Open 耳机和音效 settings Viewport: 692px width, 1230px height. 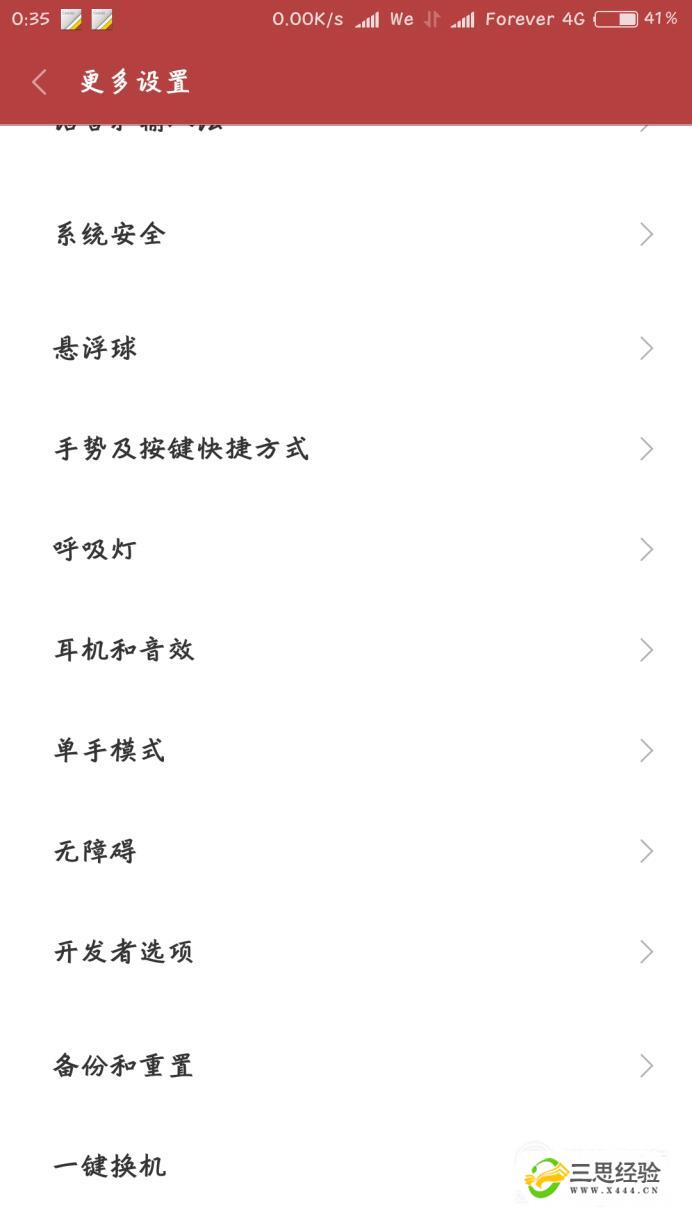[346, 650]
